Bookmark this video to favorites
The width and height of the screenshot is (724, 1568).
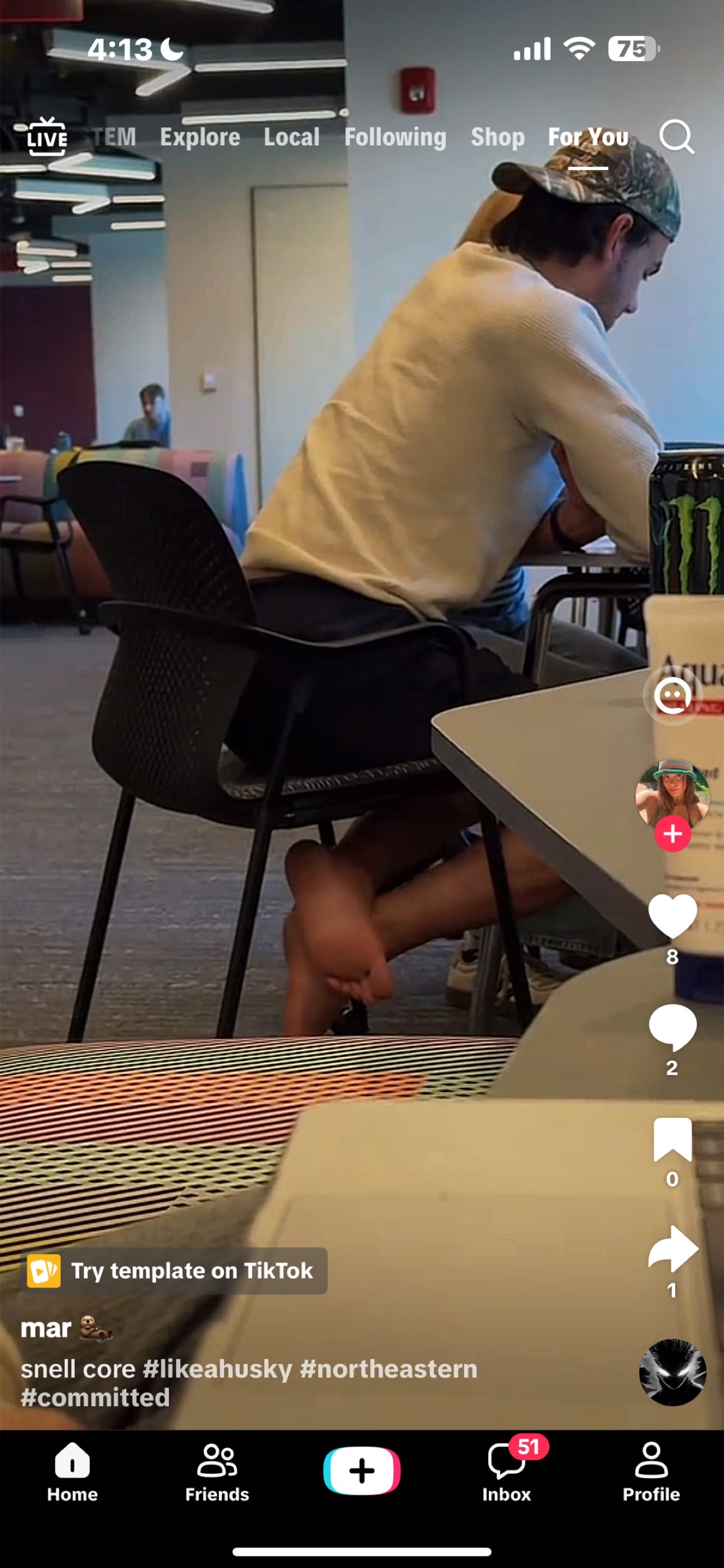click(672, 1140)
